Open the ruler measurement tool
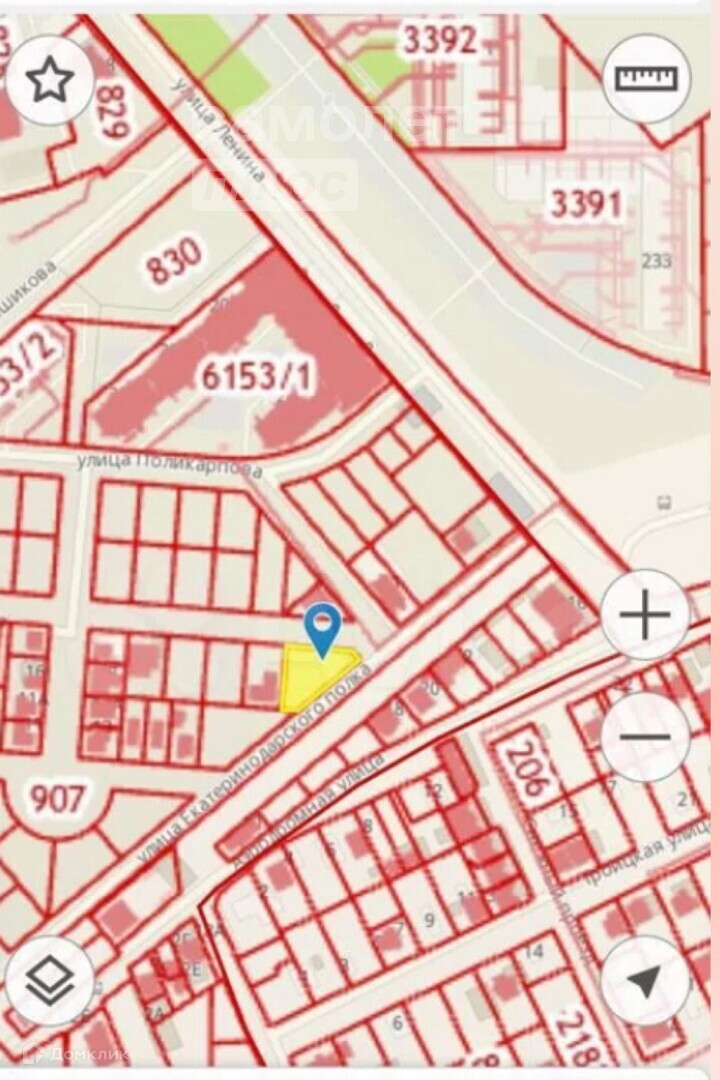 (646, 79)
